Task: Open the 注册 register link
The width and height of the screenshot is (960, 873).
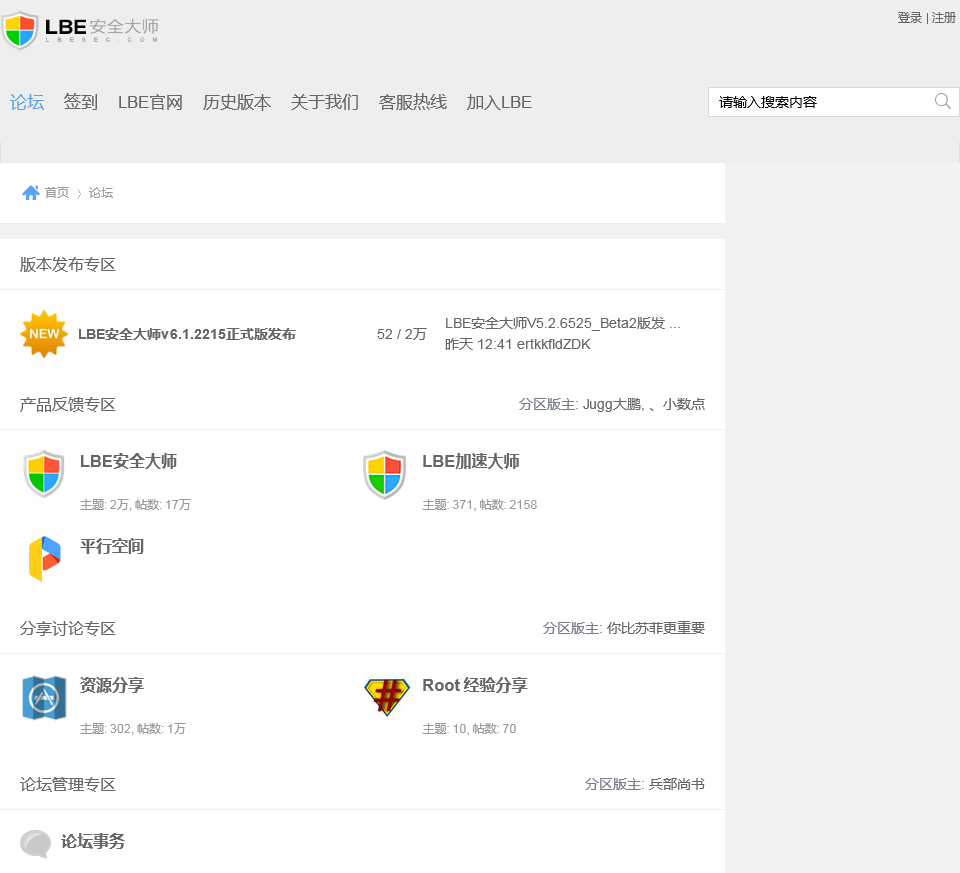Action: (944, 18)
